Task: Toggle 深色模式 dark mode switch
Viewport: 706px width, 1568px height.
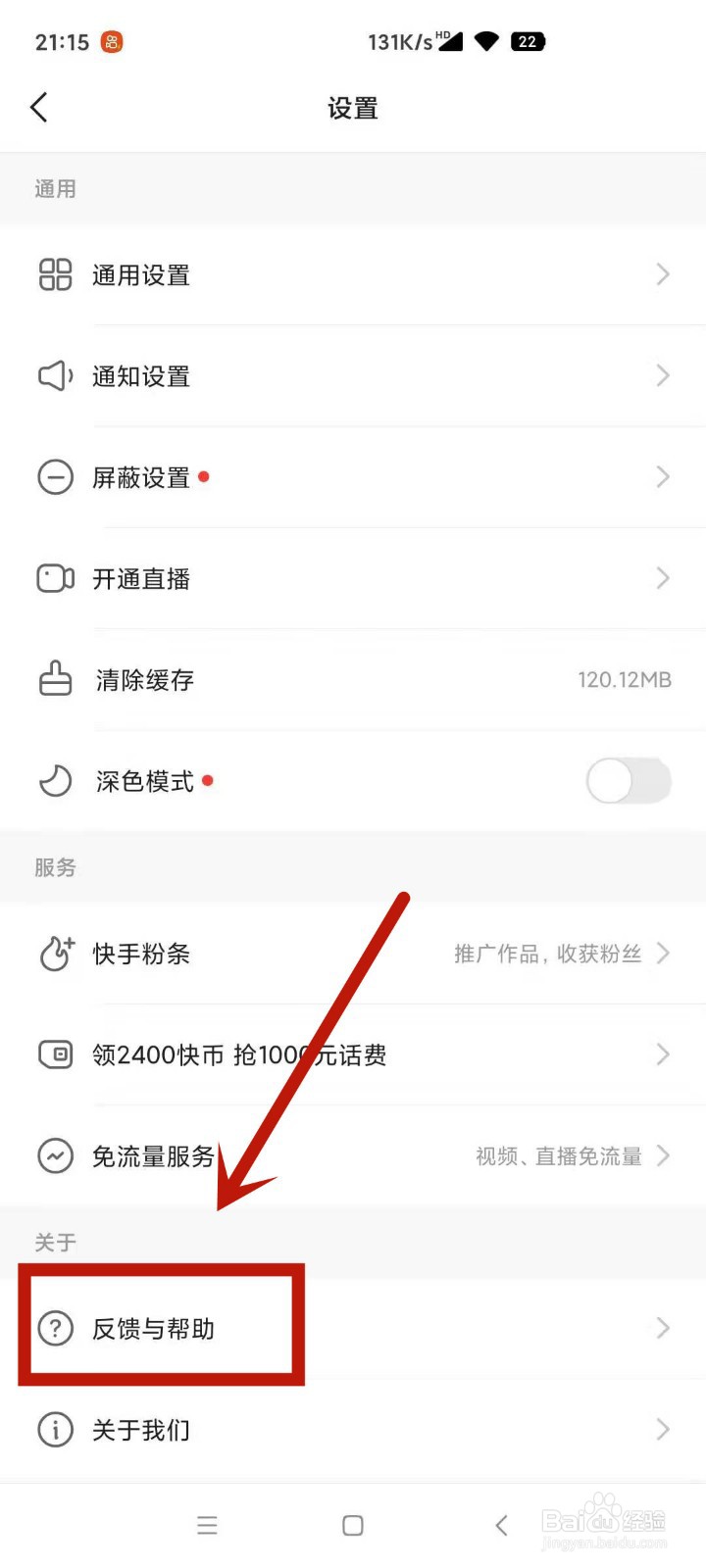Action: click(629, 781)
